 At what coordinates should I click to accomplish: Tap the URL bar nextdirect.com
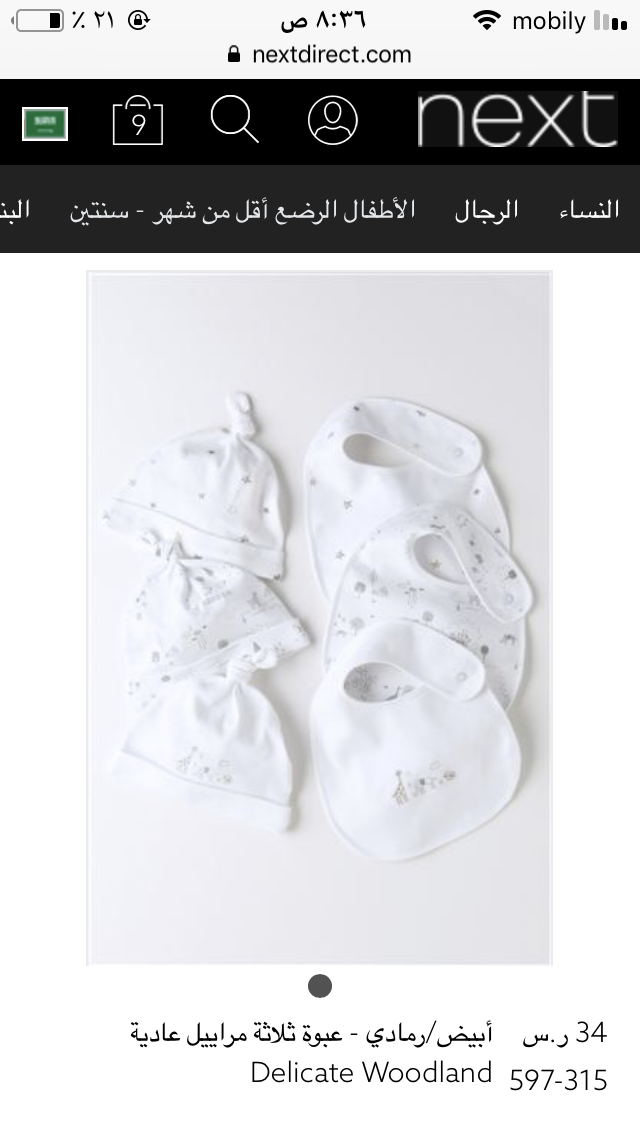point(320,54)
